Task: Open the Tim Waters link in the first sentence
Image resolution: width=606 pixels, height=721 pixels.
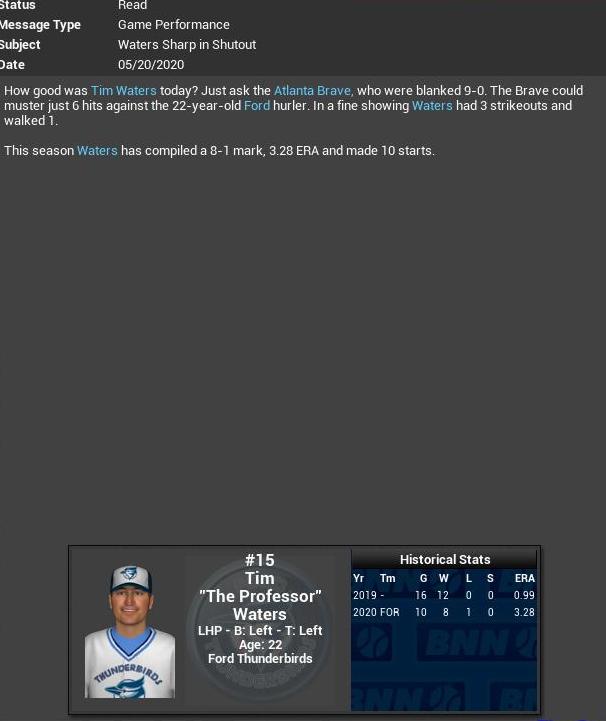Action: click(123, 90)
